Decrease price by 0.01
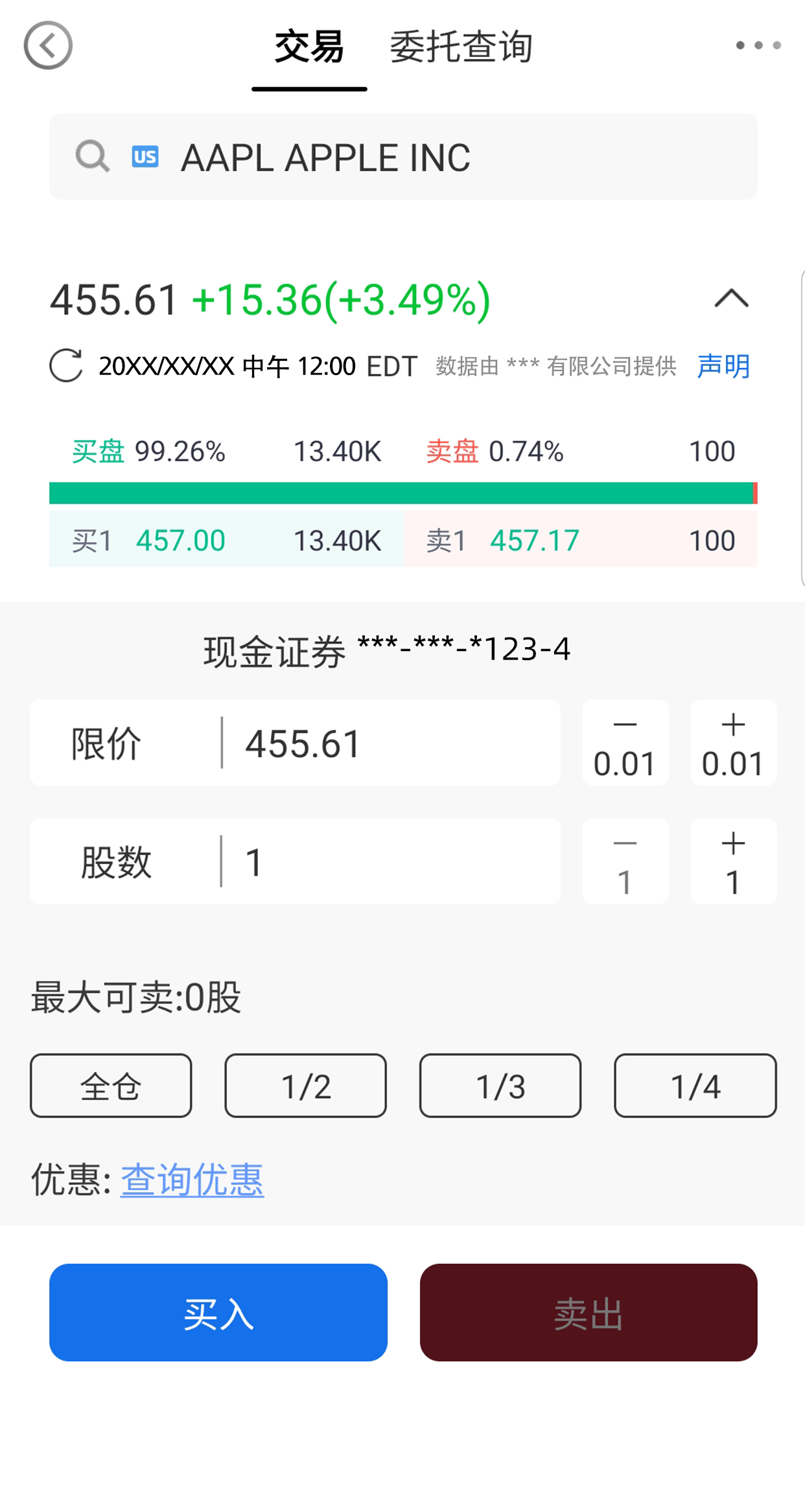Screen dimensions: 805x1512 (625, 742)
